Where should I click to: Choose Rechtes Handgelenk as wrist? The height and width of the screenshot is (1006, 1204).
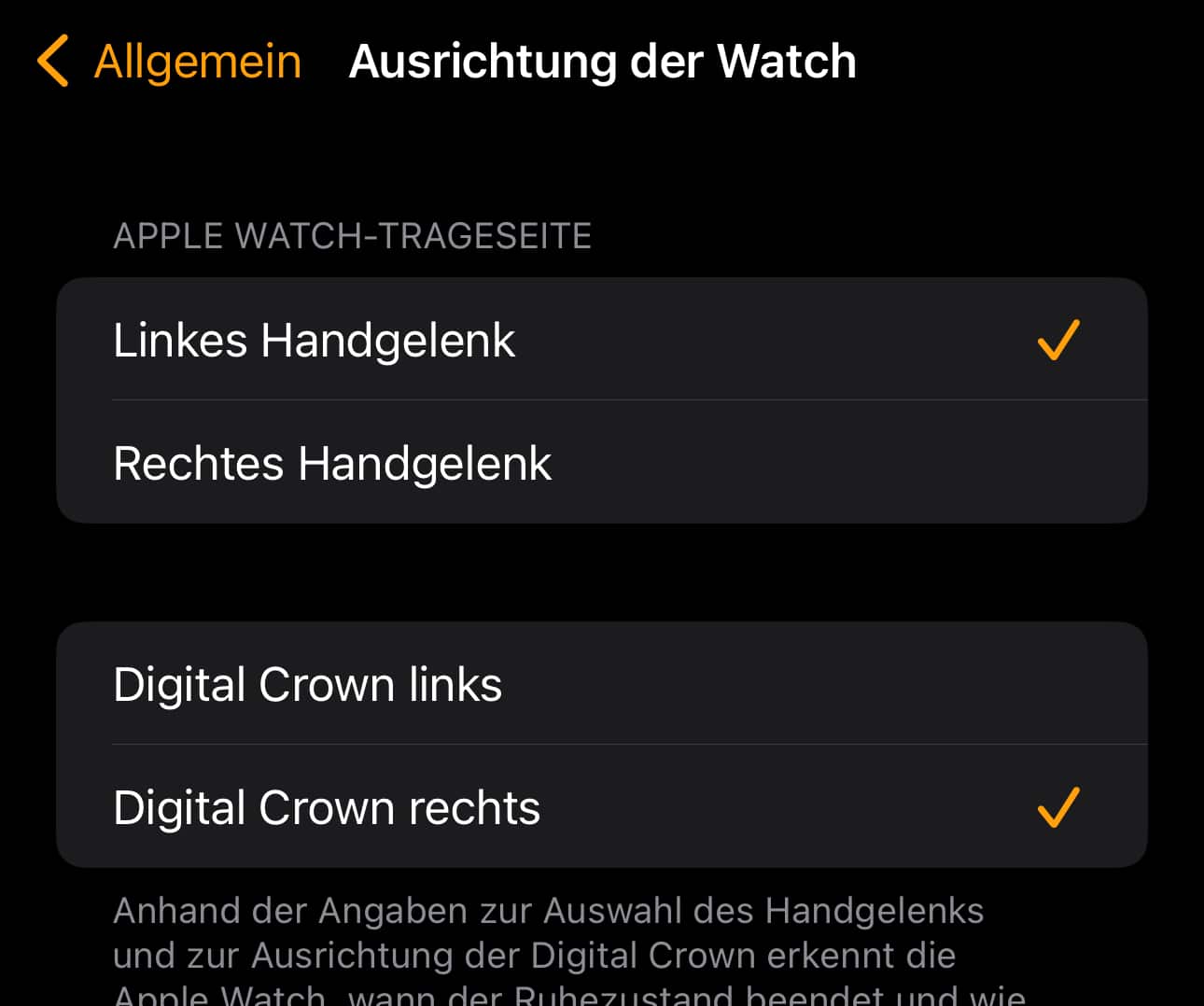click(601, 463)
